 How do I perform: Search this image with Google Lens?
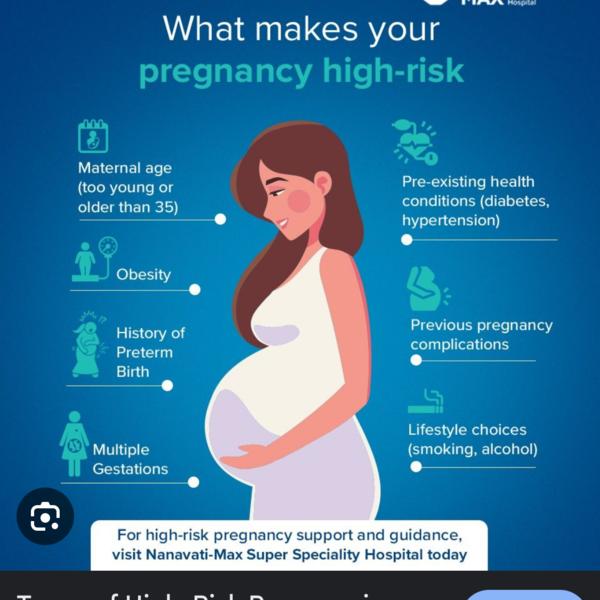(x=45, y=516)
